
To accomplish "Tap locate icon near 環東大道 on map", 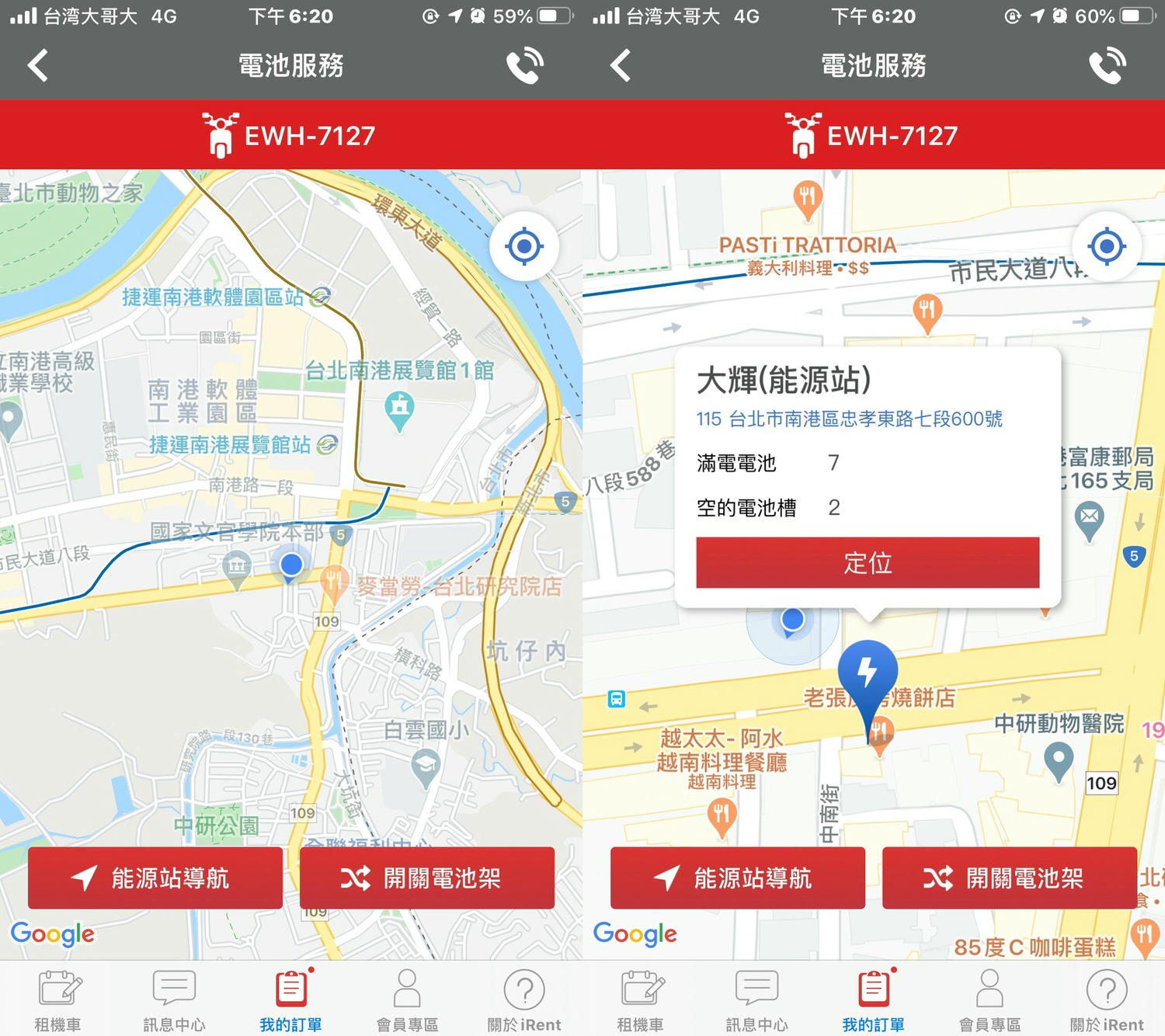I will [524, 247].
